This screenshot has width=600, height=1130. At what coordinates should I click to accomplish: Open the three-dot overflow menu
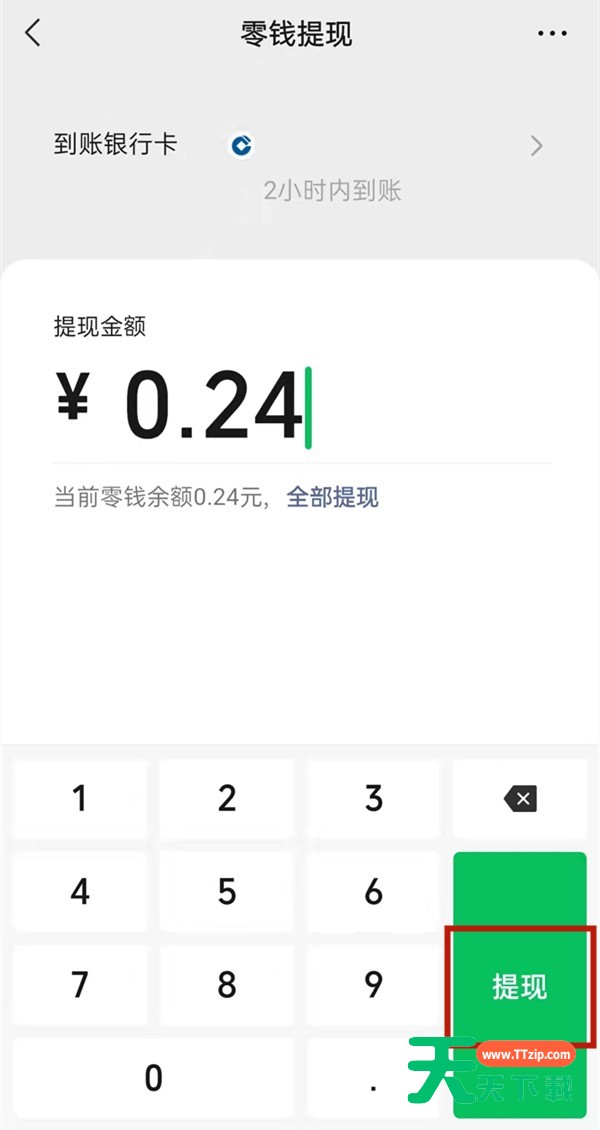click(x=552, y=34)
